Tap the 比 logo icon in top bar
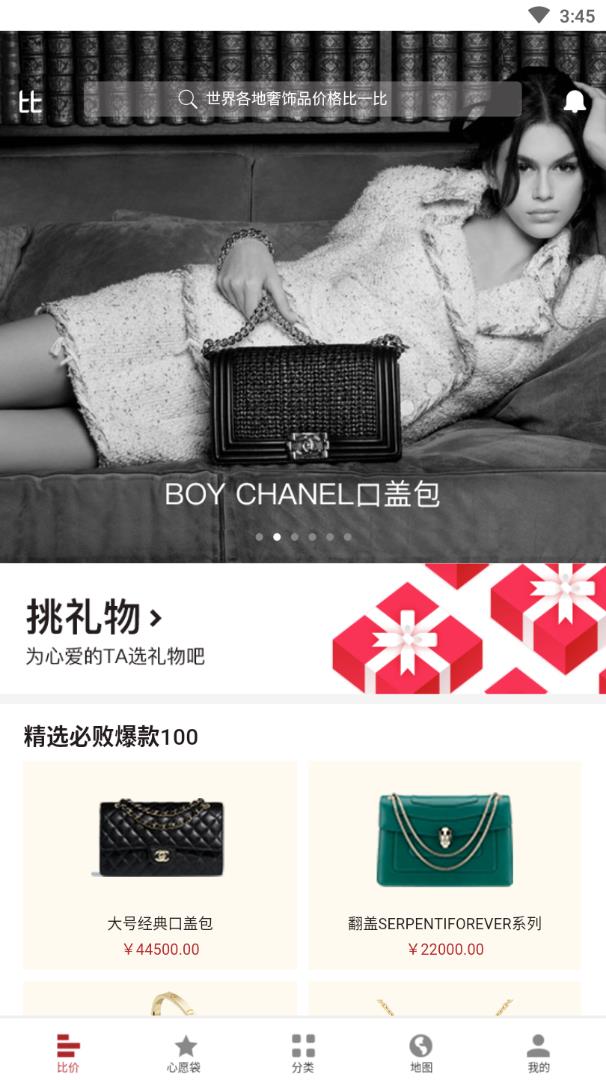606x1080 pixels. tap(30, 101)
